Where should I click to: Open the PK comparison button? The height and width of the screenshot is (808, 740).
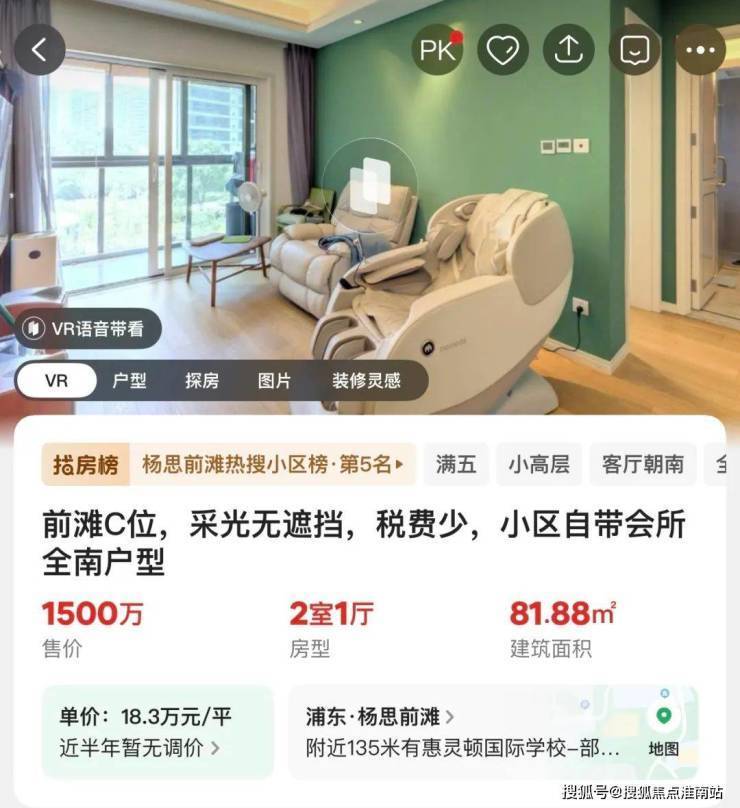point(438,50)
